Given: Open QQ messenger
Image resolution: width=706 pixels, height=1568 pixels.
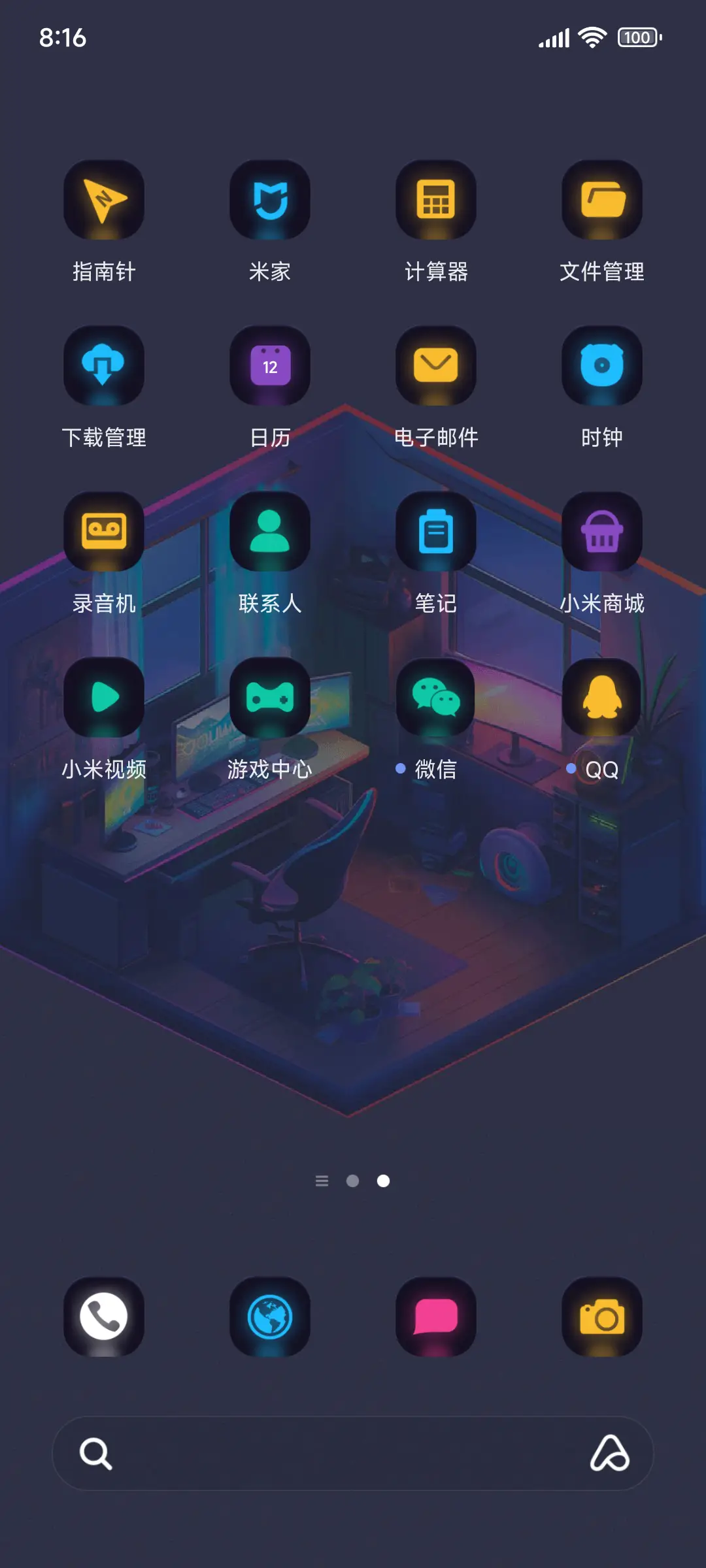Looking at the screenshot, I should pyautogui.click(x=602, y=699).
